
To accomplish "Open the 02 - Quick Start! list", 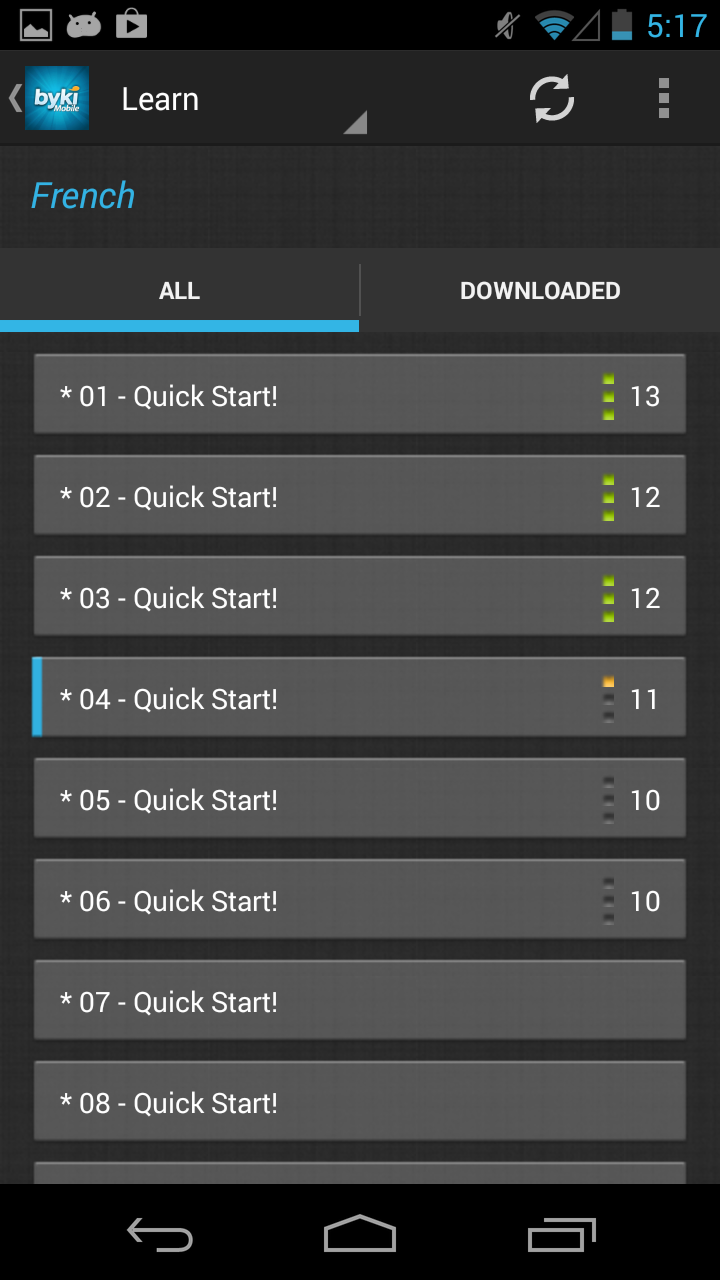I will coord(359,495).
